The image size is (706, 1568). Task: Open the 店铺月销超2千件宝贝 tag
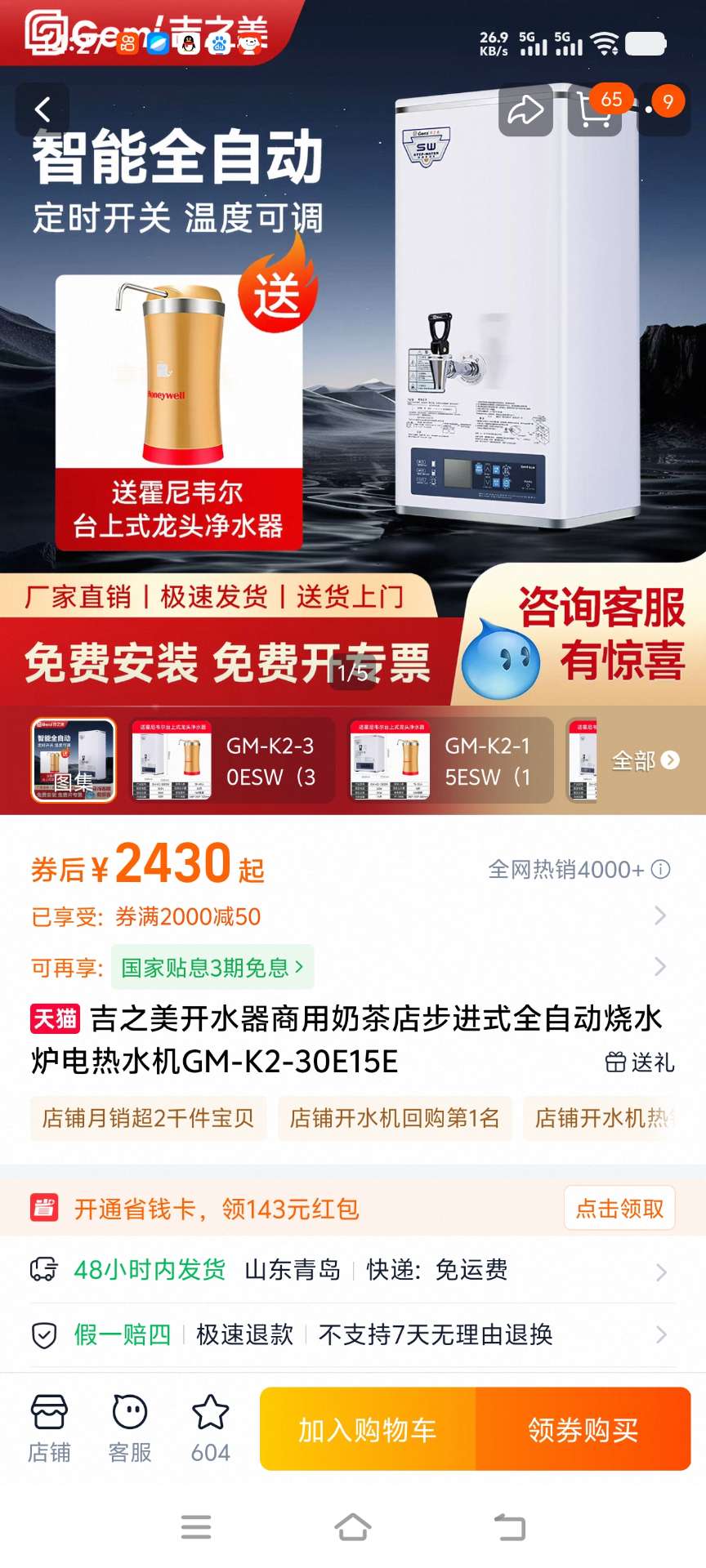148,1118
